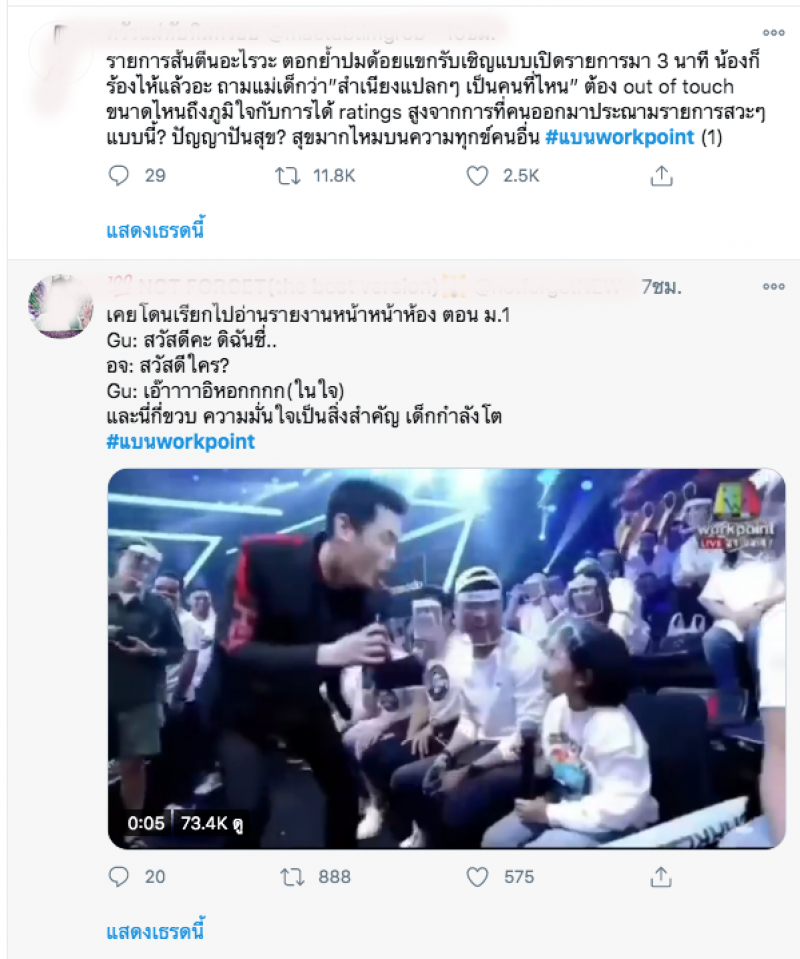The width and height of the screenshot is (800, 959).
Task: Share the tweet with the video
Action: click(660, 877)
